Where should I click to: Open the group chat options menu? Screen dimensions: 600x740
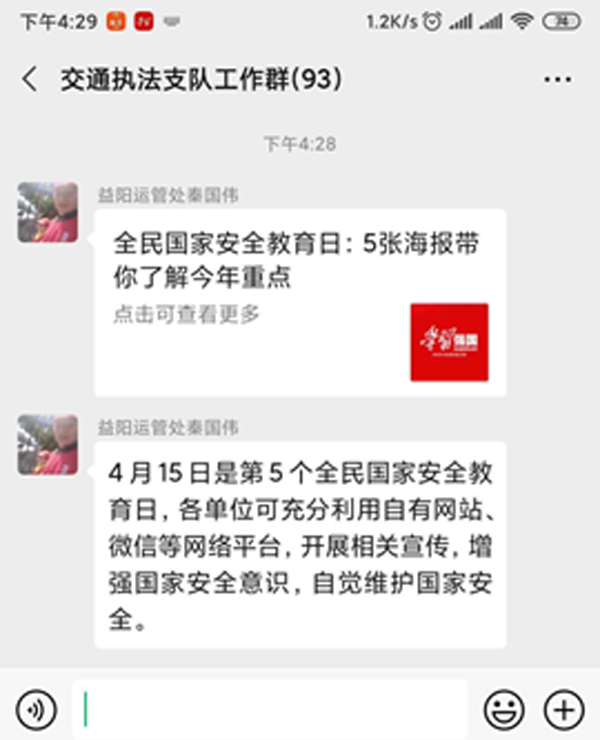coord(556,81)
